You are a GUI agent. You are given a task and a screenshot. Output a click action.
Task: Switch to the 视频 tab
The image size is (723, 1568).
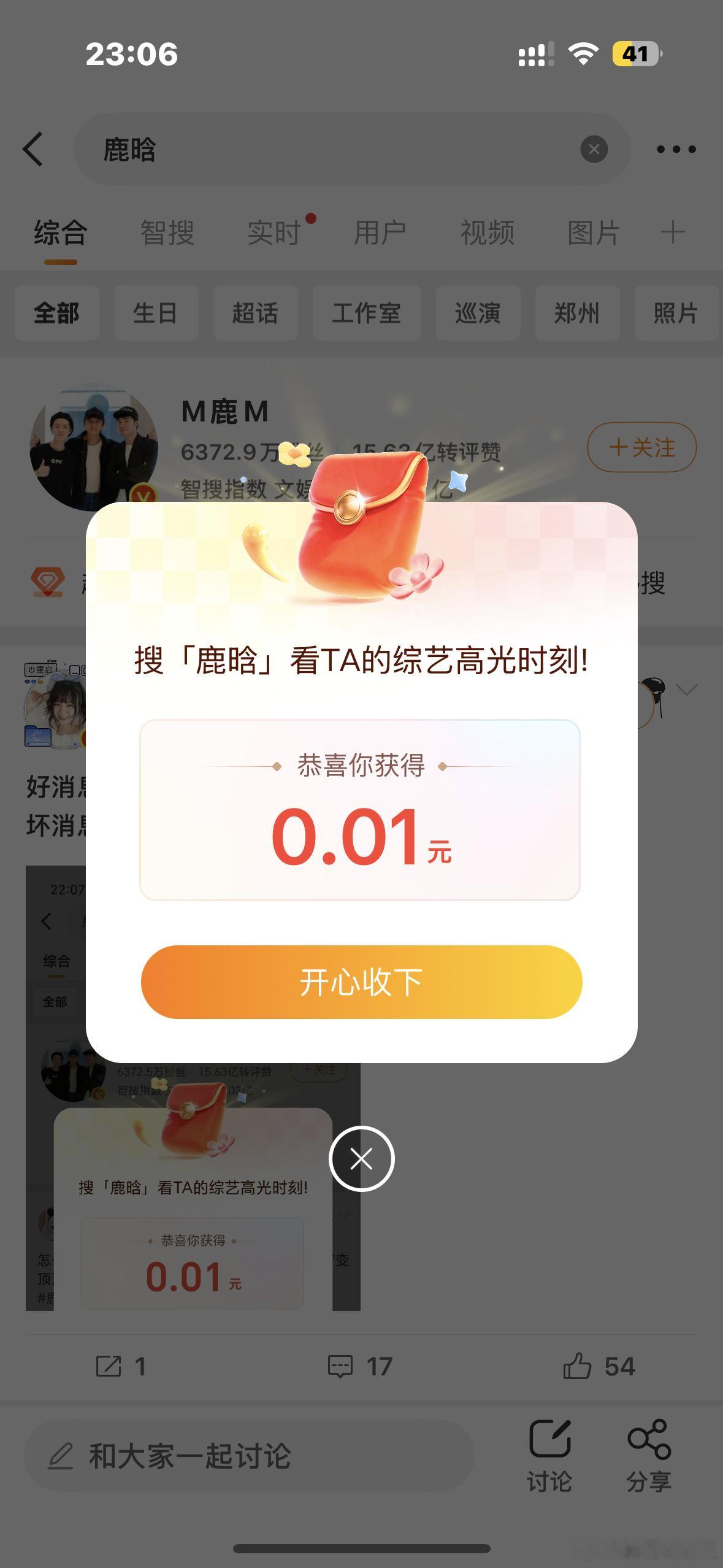point(486,233)
